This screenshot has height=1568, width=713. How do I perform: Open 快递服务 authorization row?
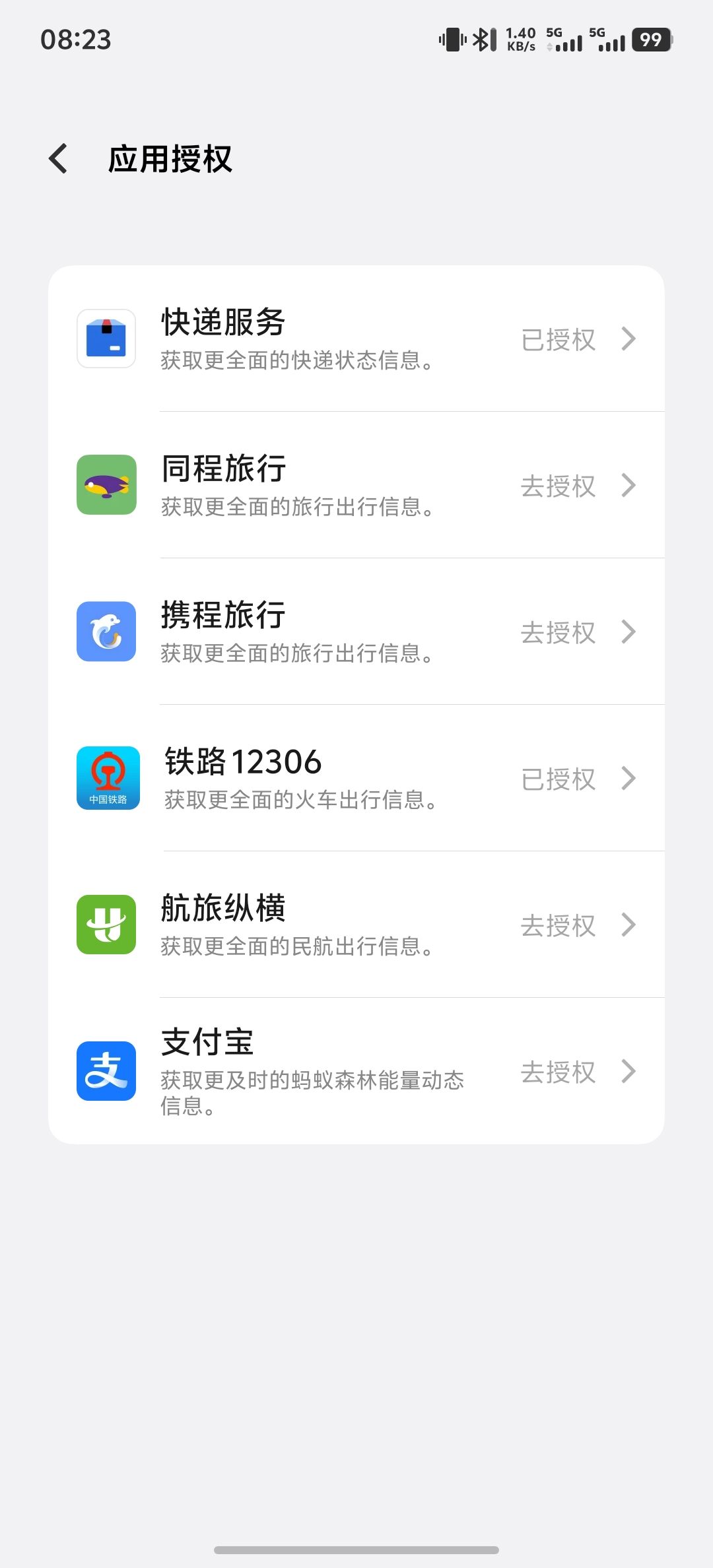click(x=356, y=339)
